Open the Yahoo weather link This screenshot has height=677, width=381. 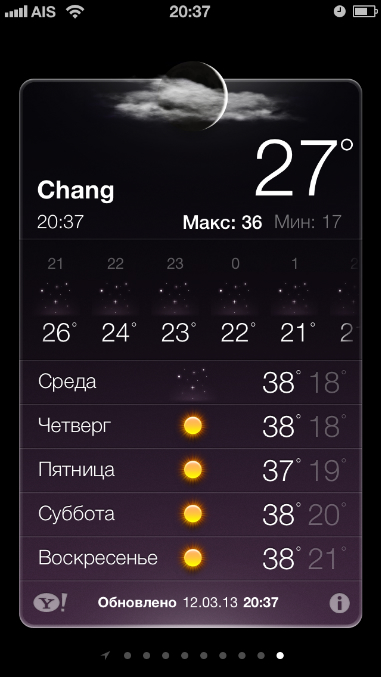[51, 603]
